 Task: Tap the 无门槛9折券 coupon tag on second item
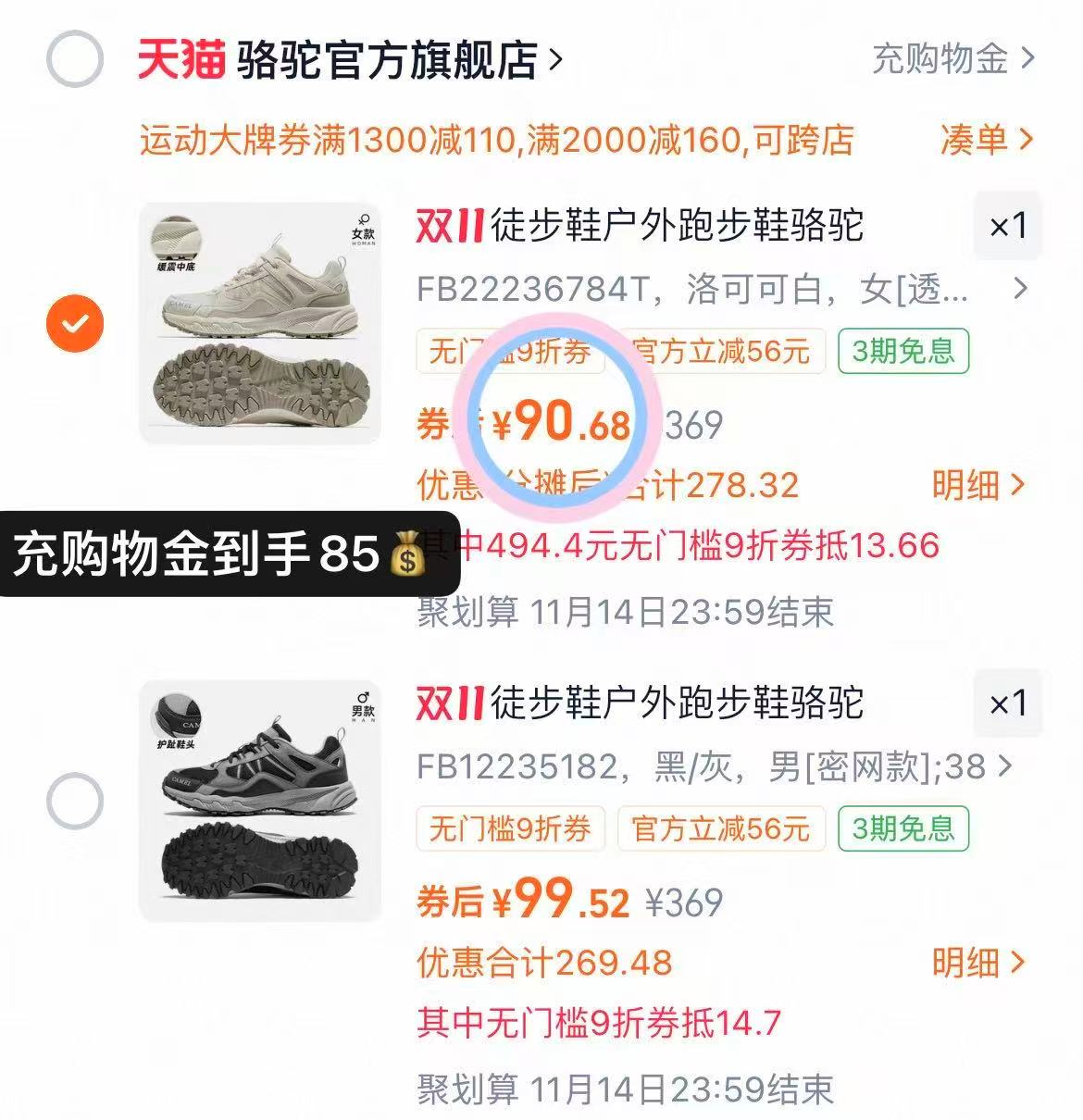coord(510,829)
